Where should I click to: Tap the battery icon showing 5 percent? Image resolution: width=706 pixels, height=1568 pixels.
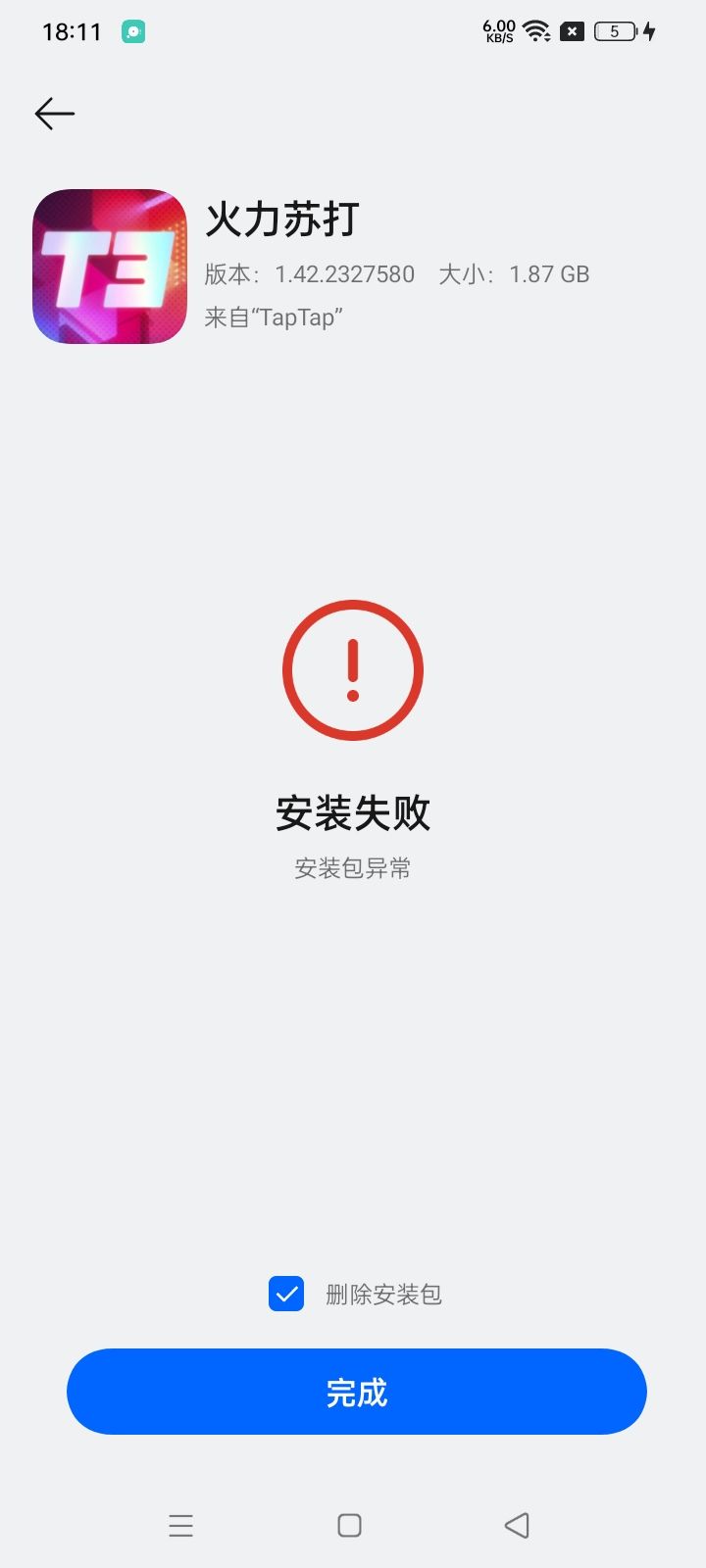tap(615, 30)
